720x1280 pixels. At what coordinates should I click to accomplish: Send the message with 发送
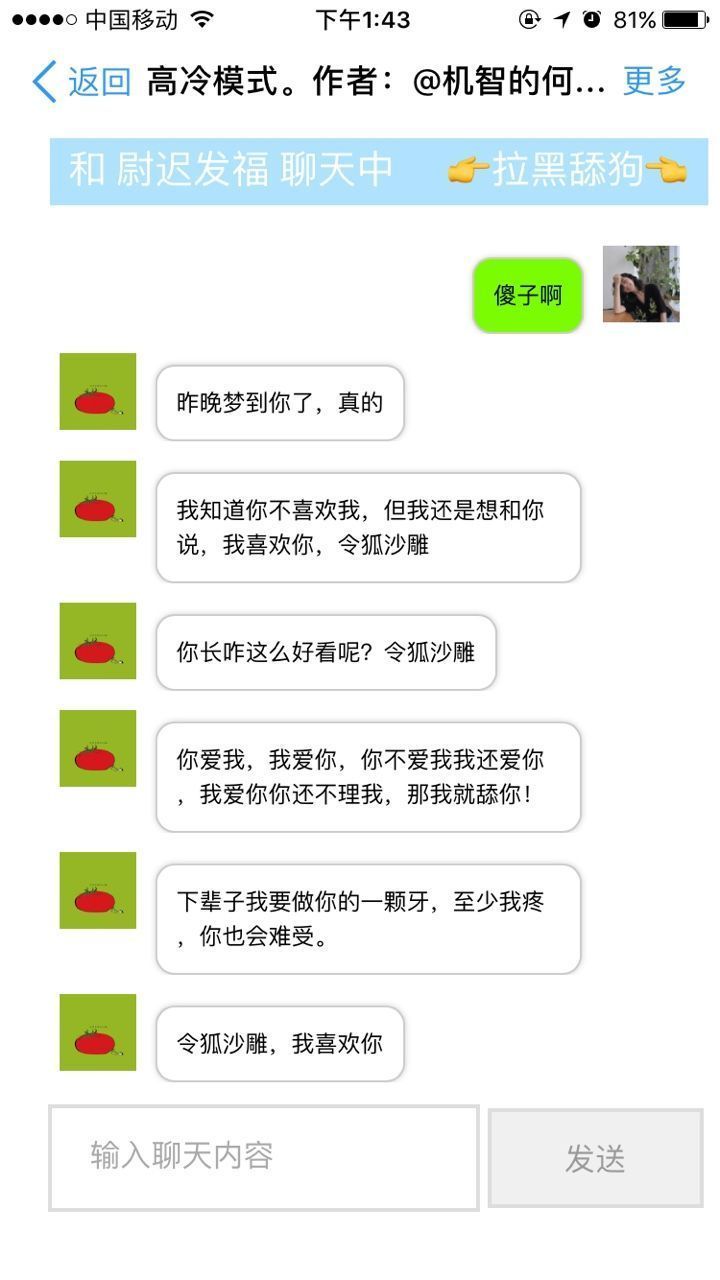click(x=595, y=1158)
